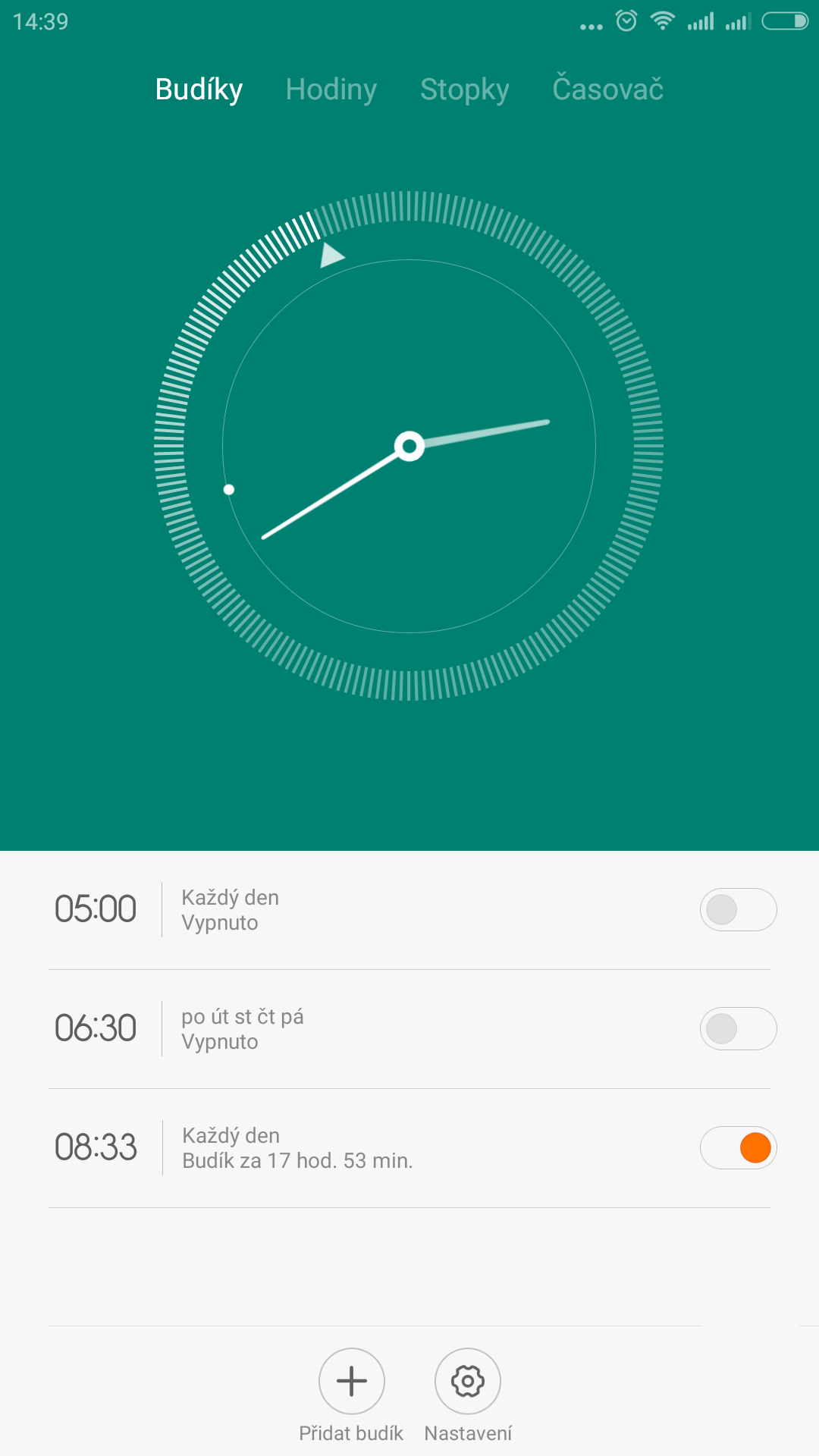Screen dimensions: 819x1456
Task: Tap Přidat budík to add alarm
Action: pos(351,1395)
